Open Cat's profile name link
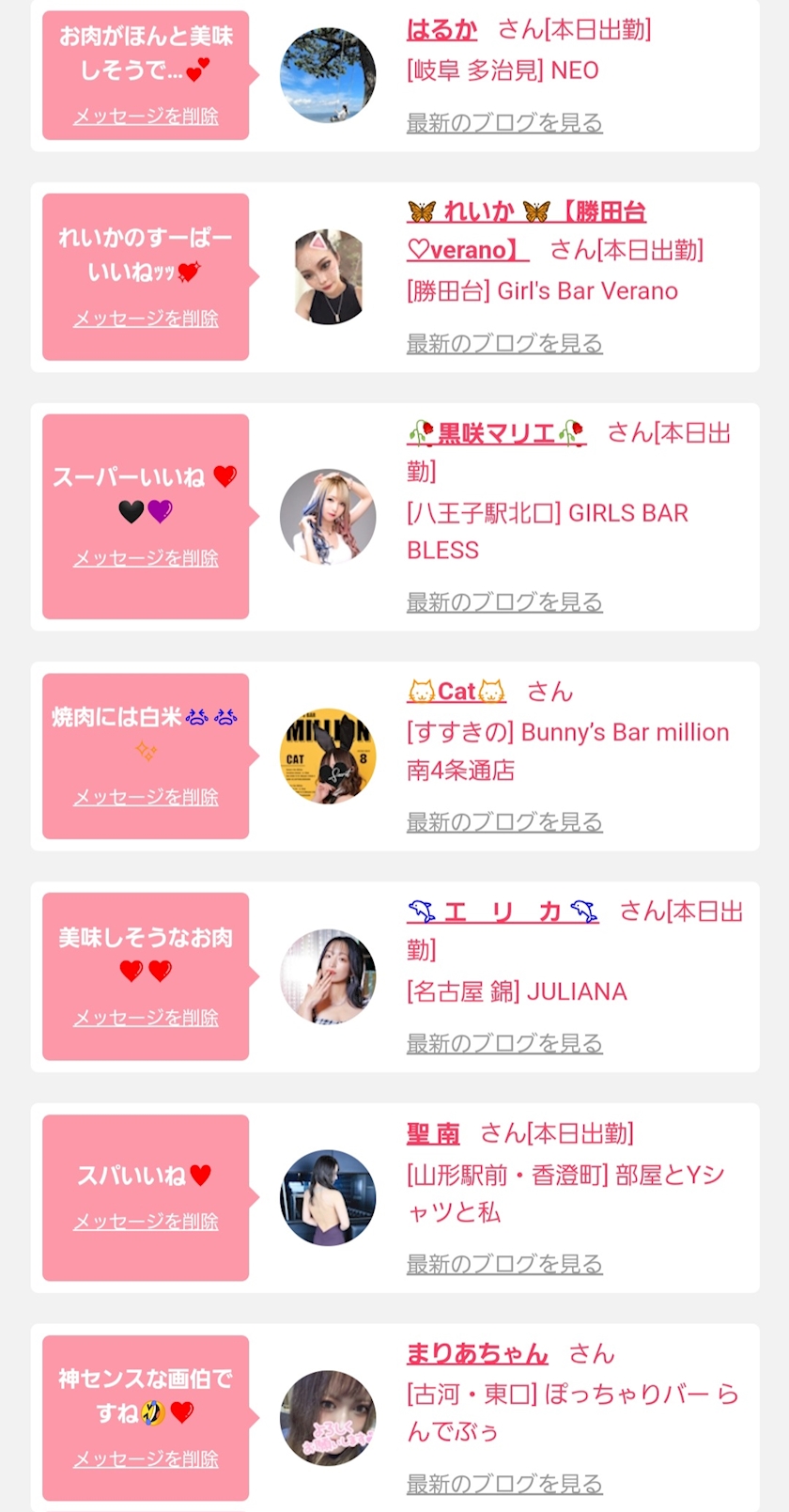 pos(456,692)
